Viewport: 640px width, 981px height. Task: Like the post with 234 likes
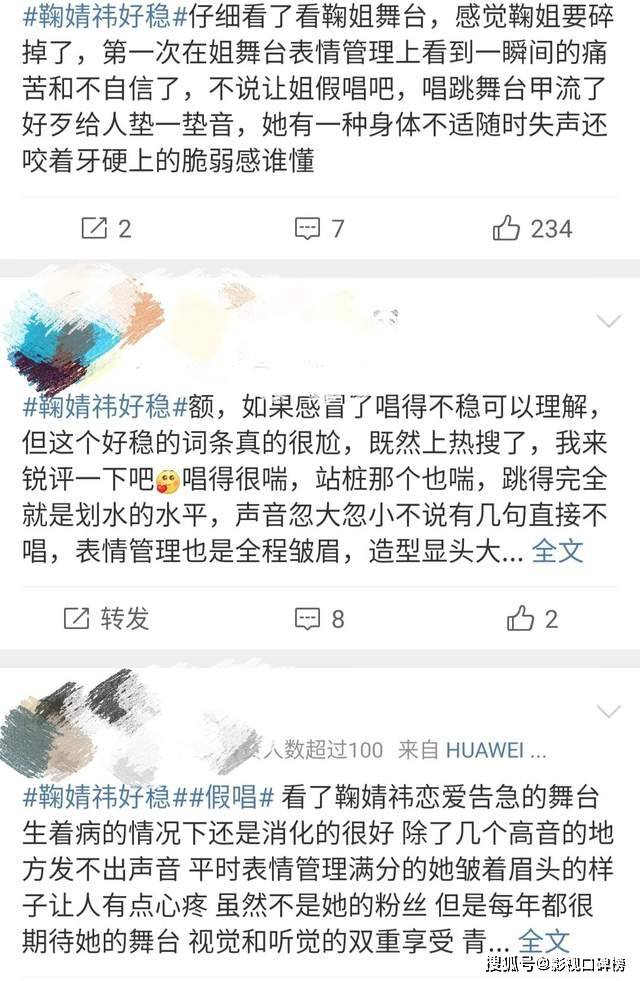(532, 228)
